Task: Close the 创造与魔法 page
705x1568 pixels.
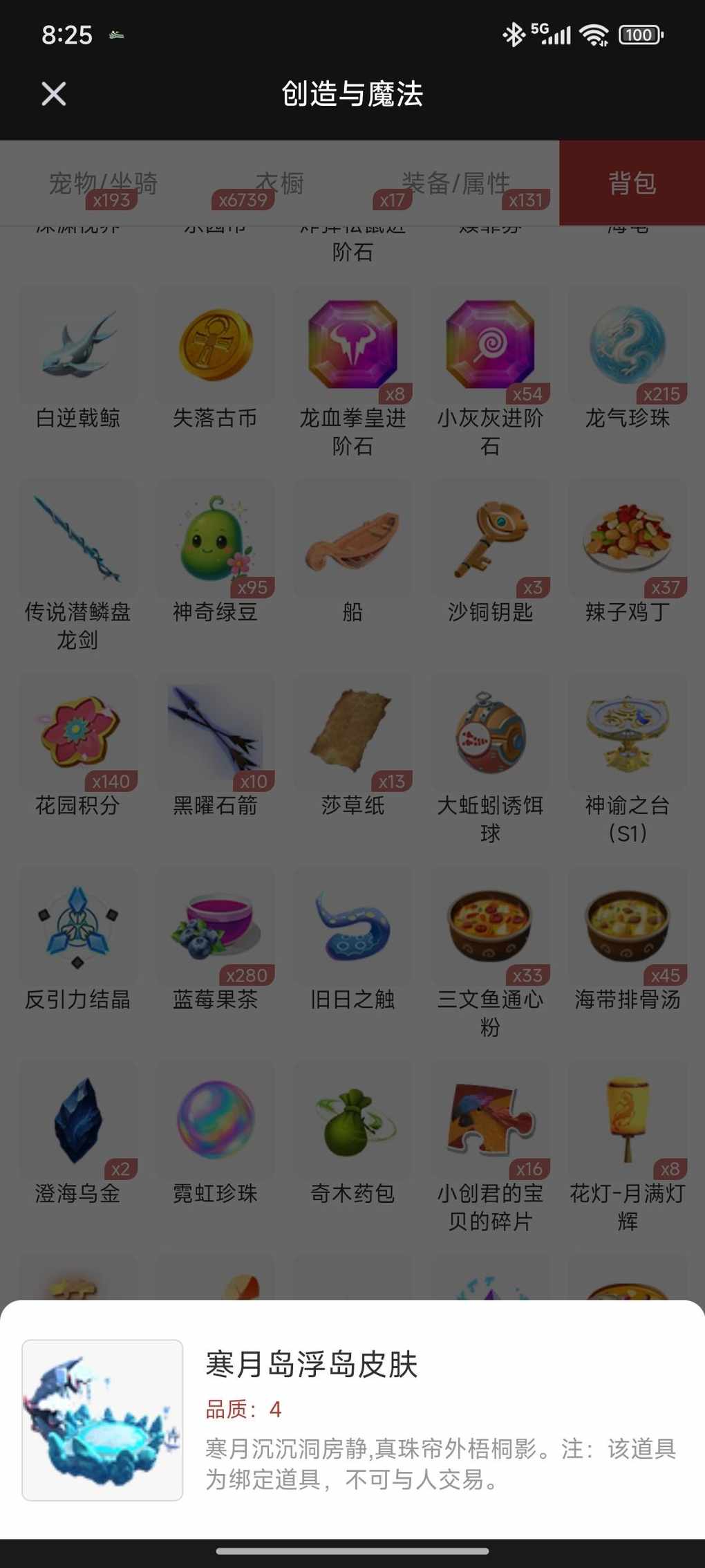Action: coord(53,94)
